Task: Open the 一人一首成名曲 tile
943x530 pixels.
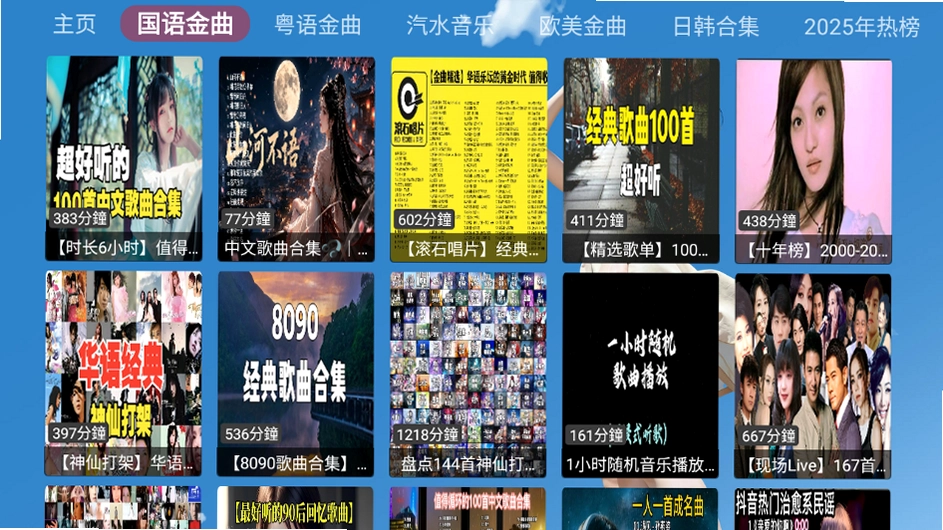Action: (640, 509)
